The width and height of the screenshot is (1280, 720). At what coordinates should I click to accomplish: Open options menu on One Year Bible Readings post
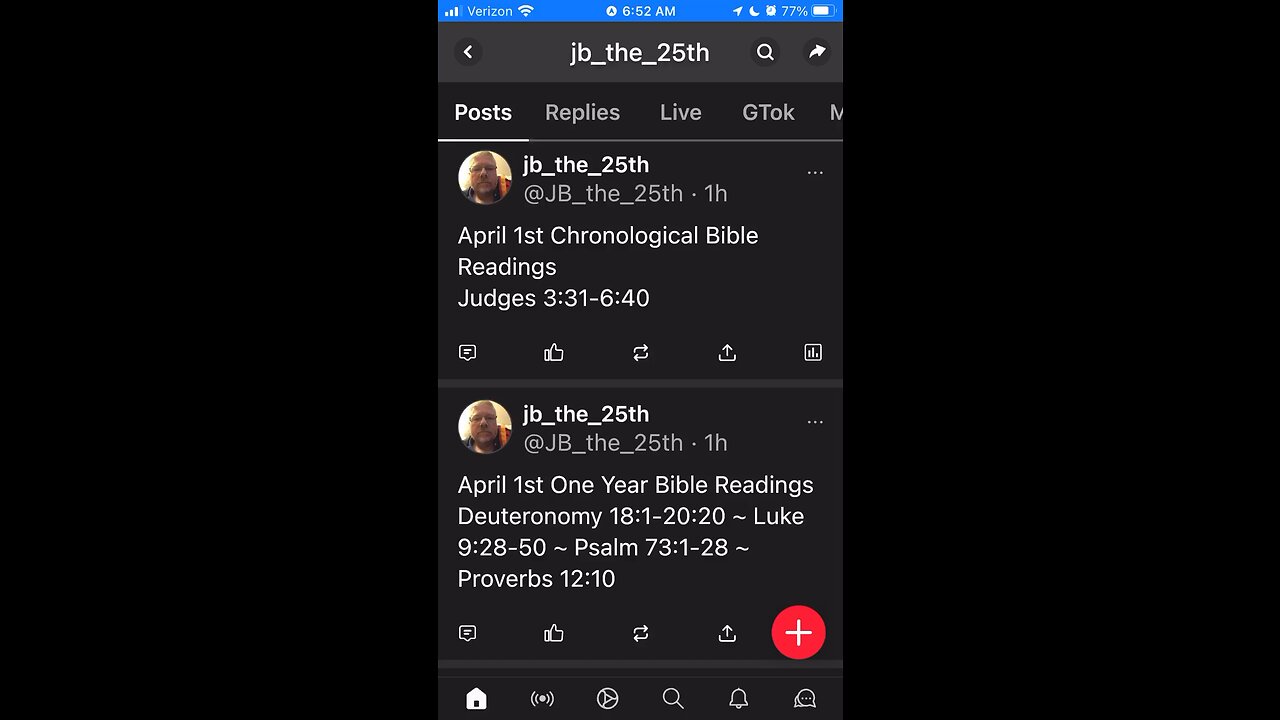coord(815,422)
